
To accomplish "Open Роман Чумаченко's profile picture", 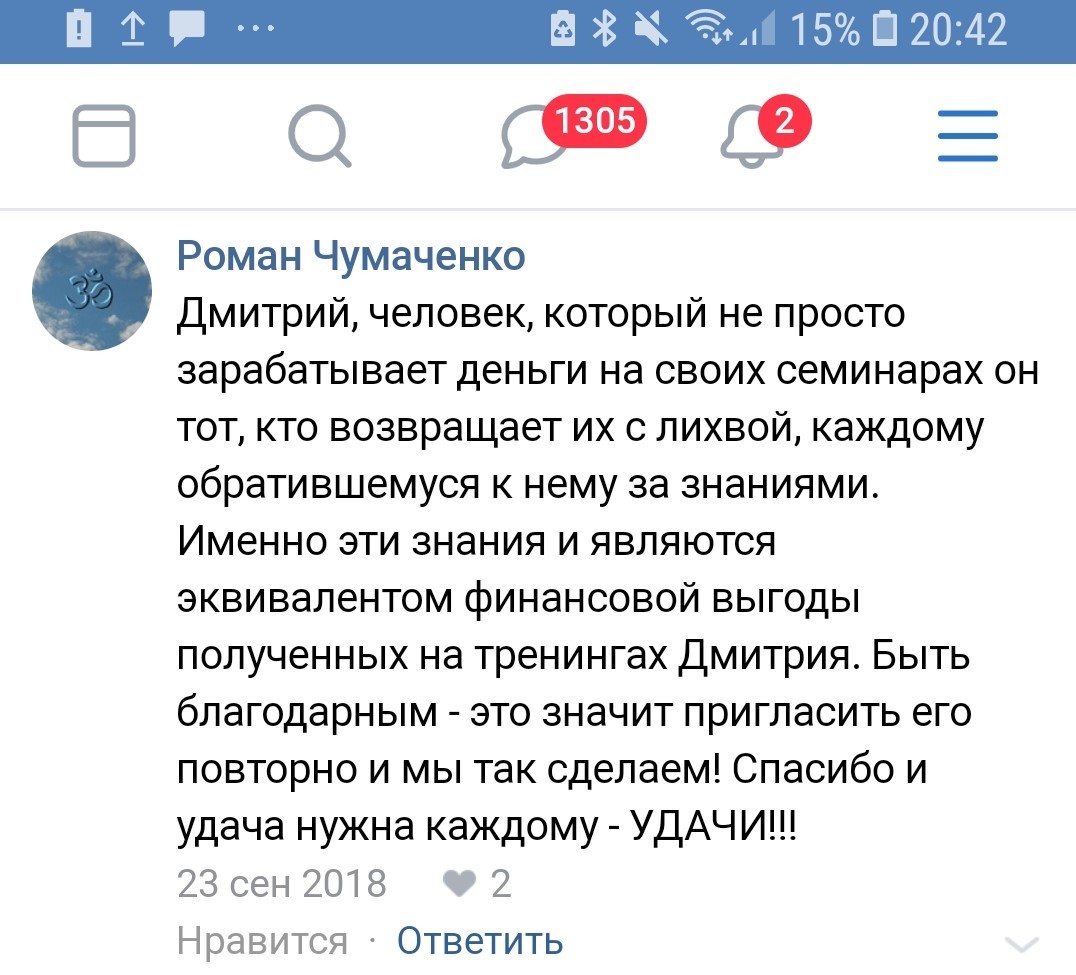I will [92, 290].
